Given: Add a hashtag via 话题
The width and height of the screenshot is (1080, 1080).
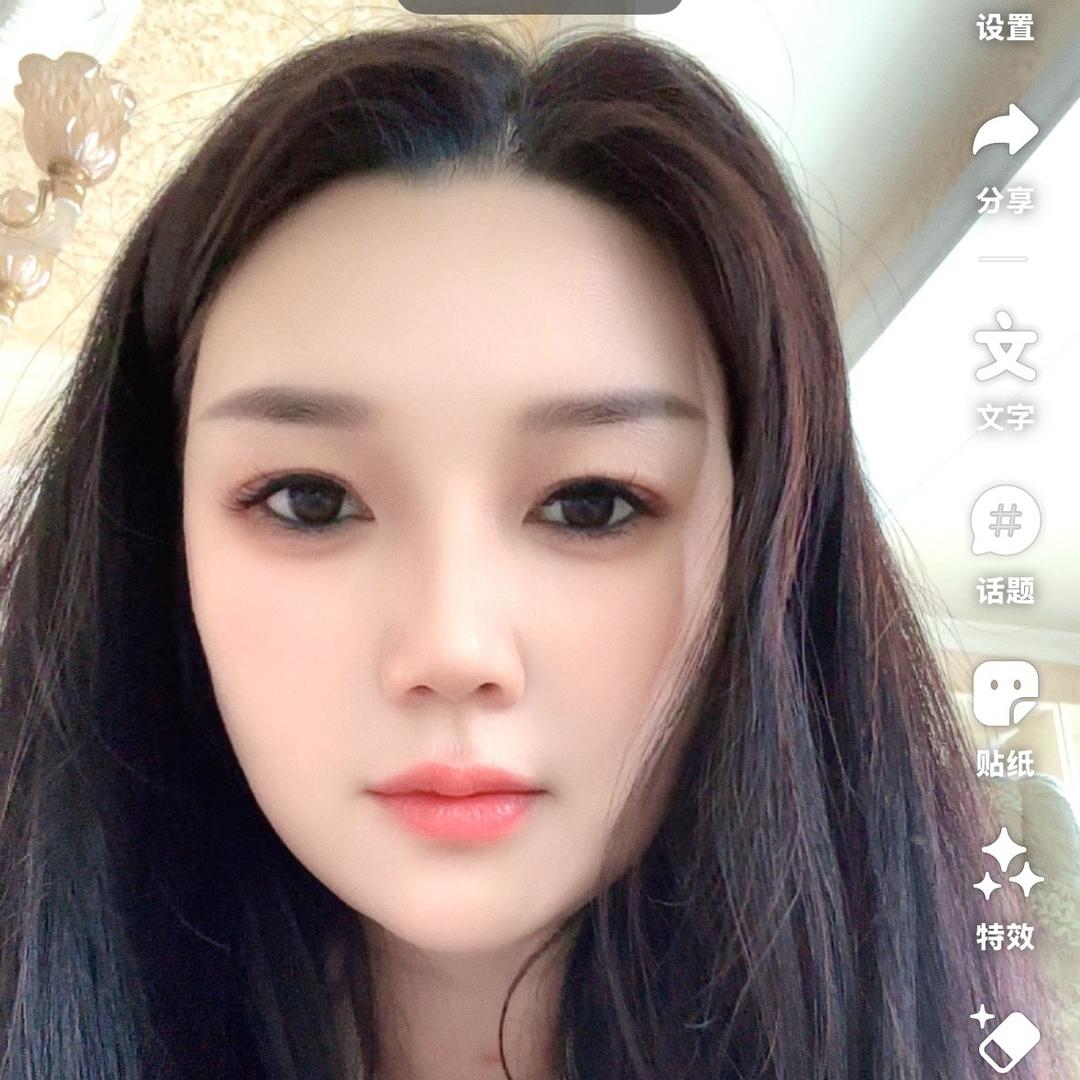Looking at the screenshot, I should point(1005,520).
